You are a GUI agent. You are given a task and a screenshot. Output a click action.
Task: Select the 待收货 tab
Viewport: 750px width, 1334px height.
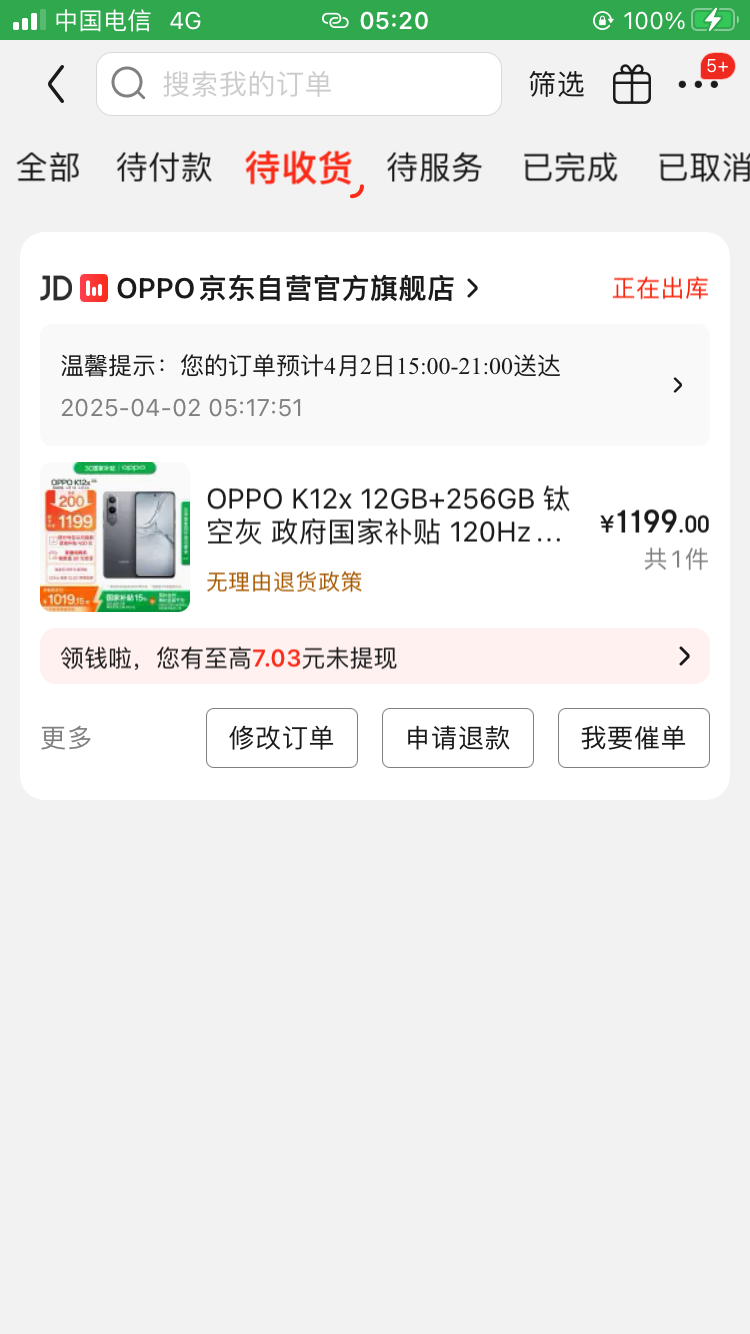pos(300,168)
